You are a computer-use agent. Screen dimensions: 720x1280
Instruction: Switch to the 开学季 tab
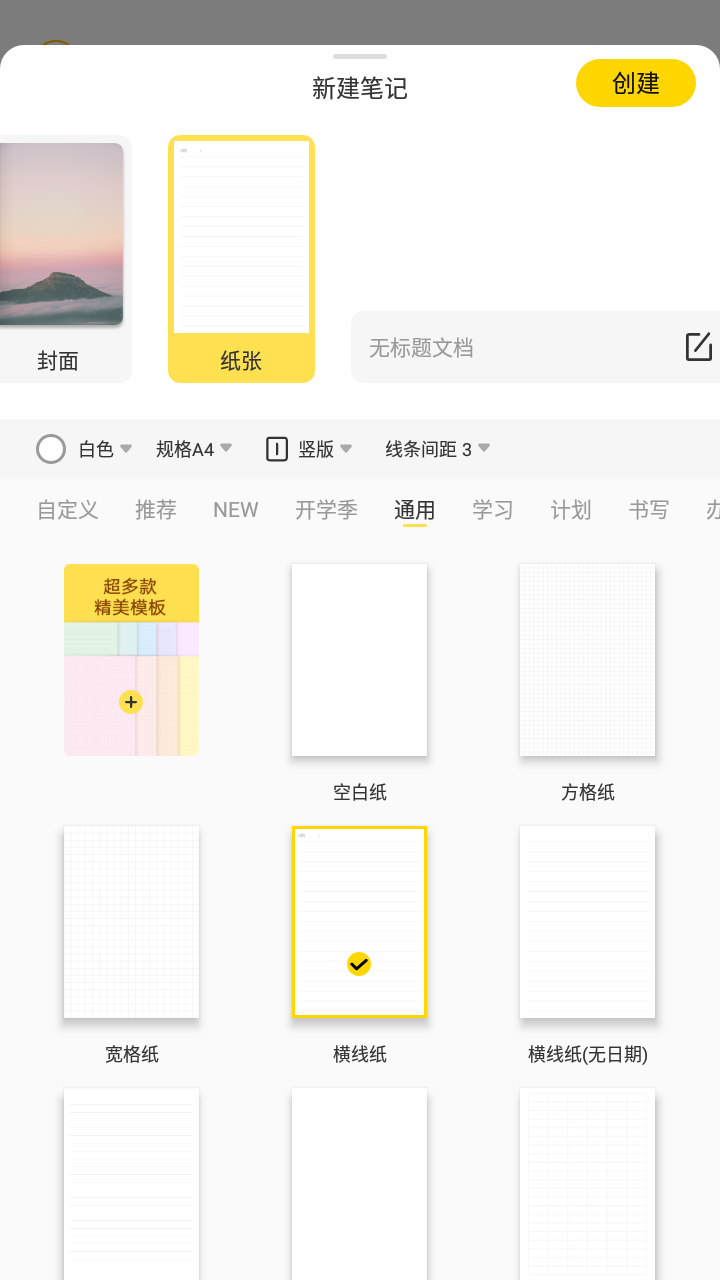pyautogui.click(x=326, y=510)
